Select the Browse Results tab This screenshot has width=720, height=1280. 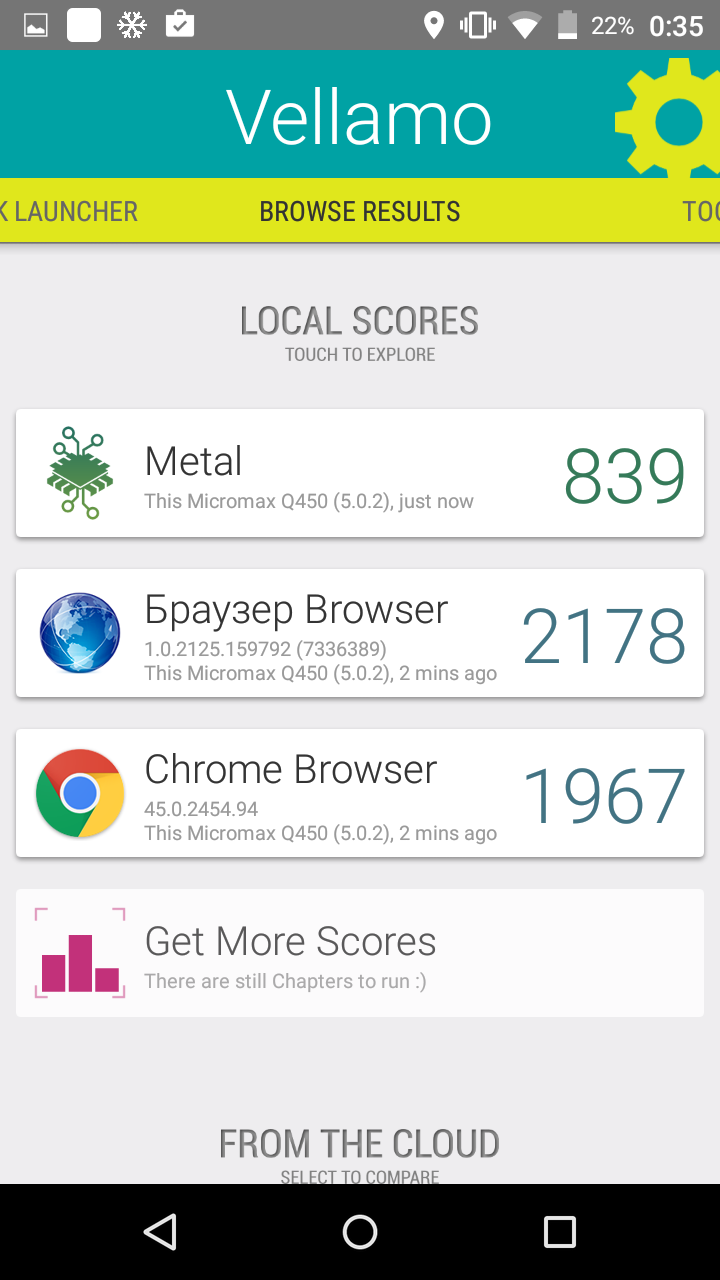(x=360, y=212)
